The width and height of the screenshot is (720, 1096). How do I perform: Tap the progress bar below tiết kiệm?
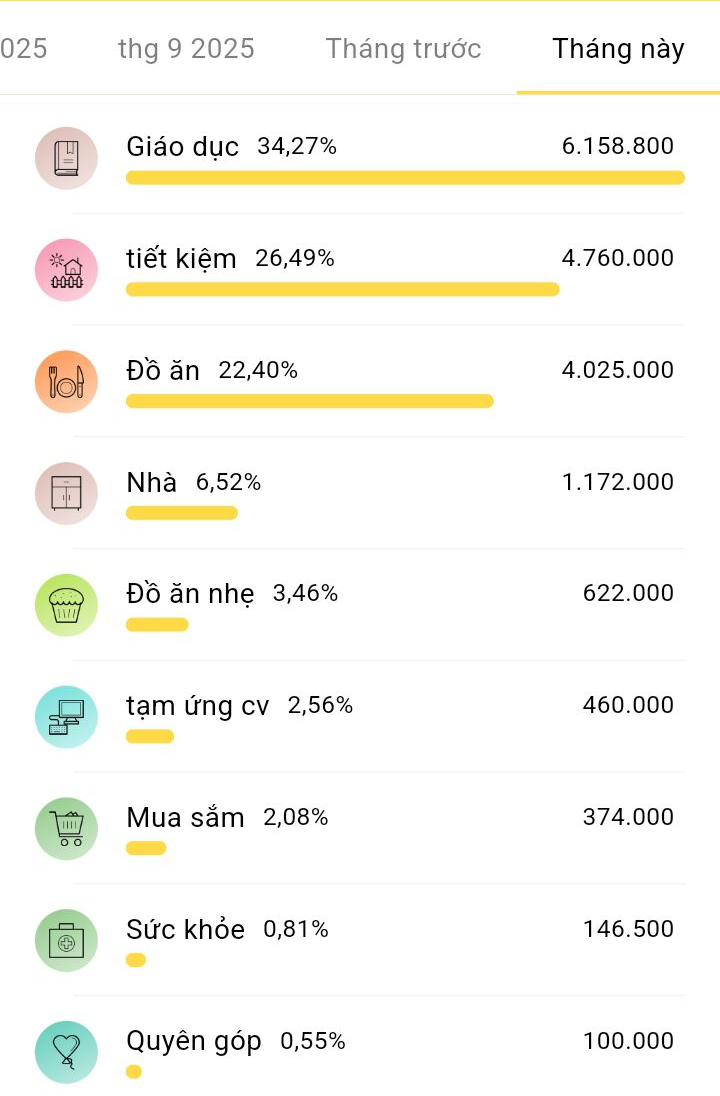tap(342, 288)
